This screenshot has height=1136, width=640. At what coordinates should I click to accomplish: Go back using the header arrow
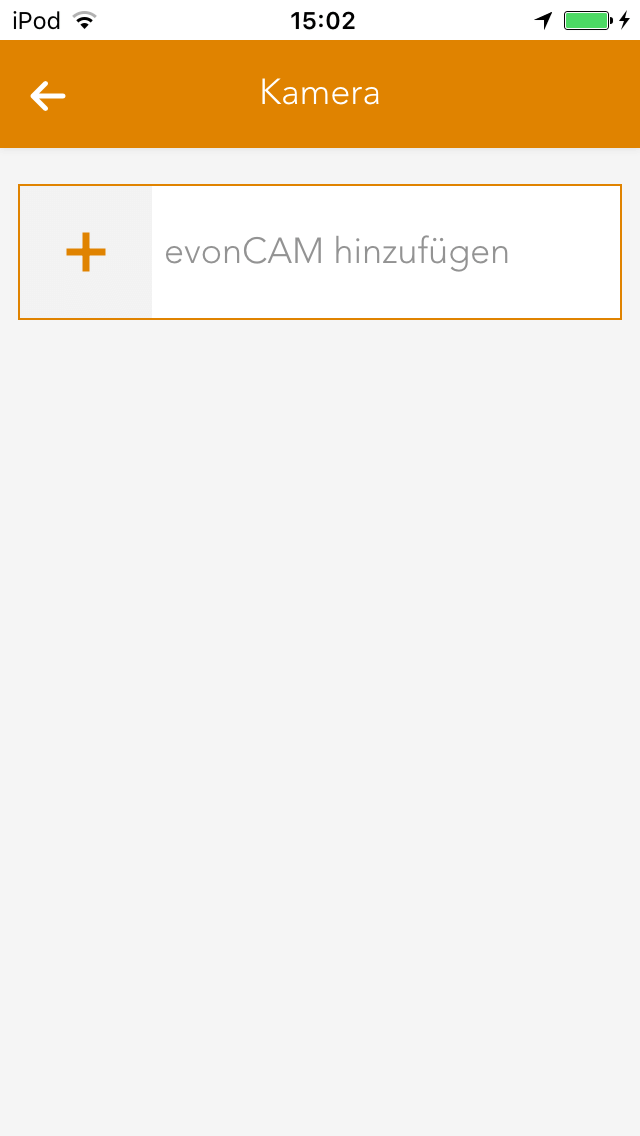[47, 95]
